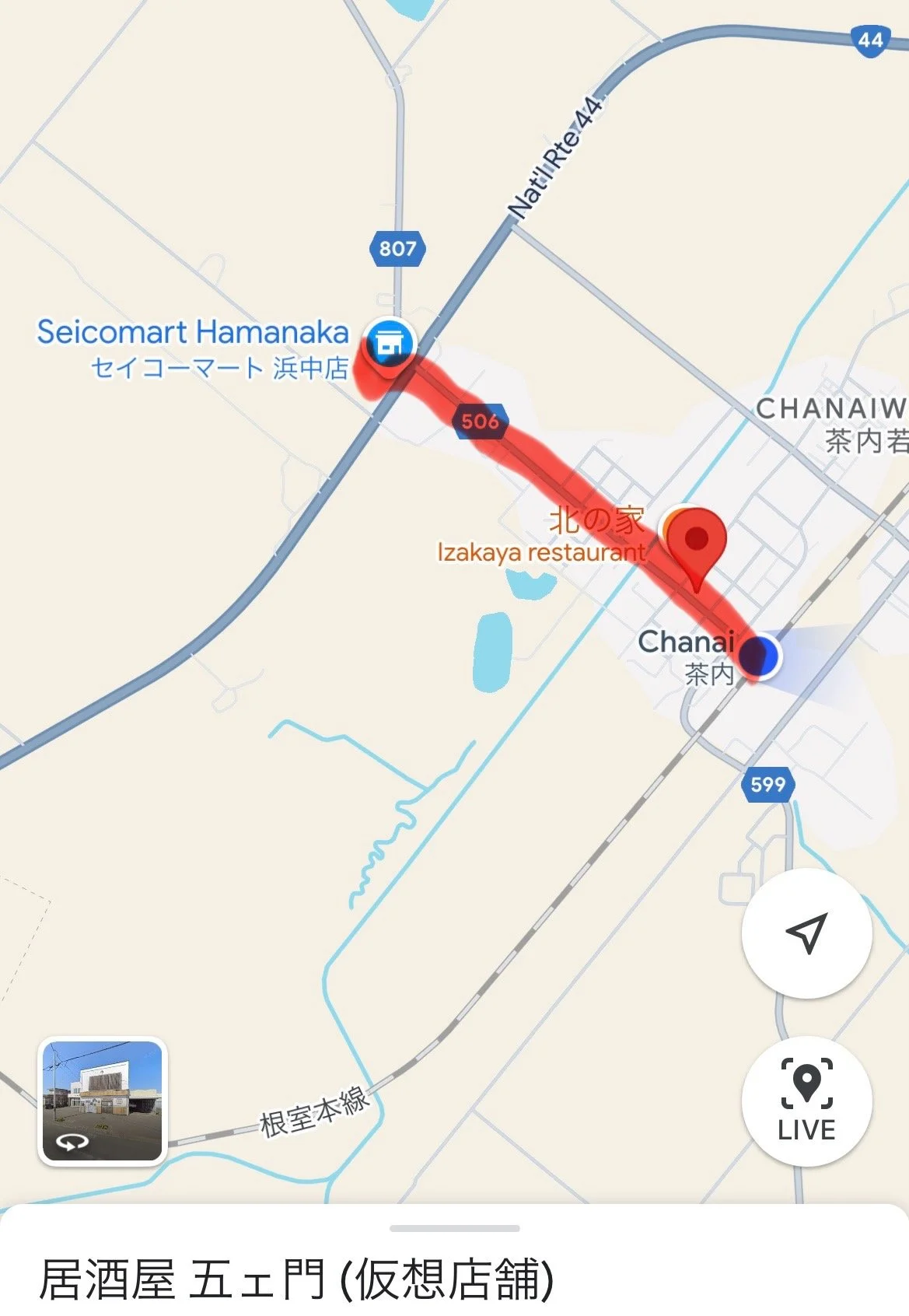Launch Live View navigation

[x=806, y=1101]
